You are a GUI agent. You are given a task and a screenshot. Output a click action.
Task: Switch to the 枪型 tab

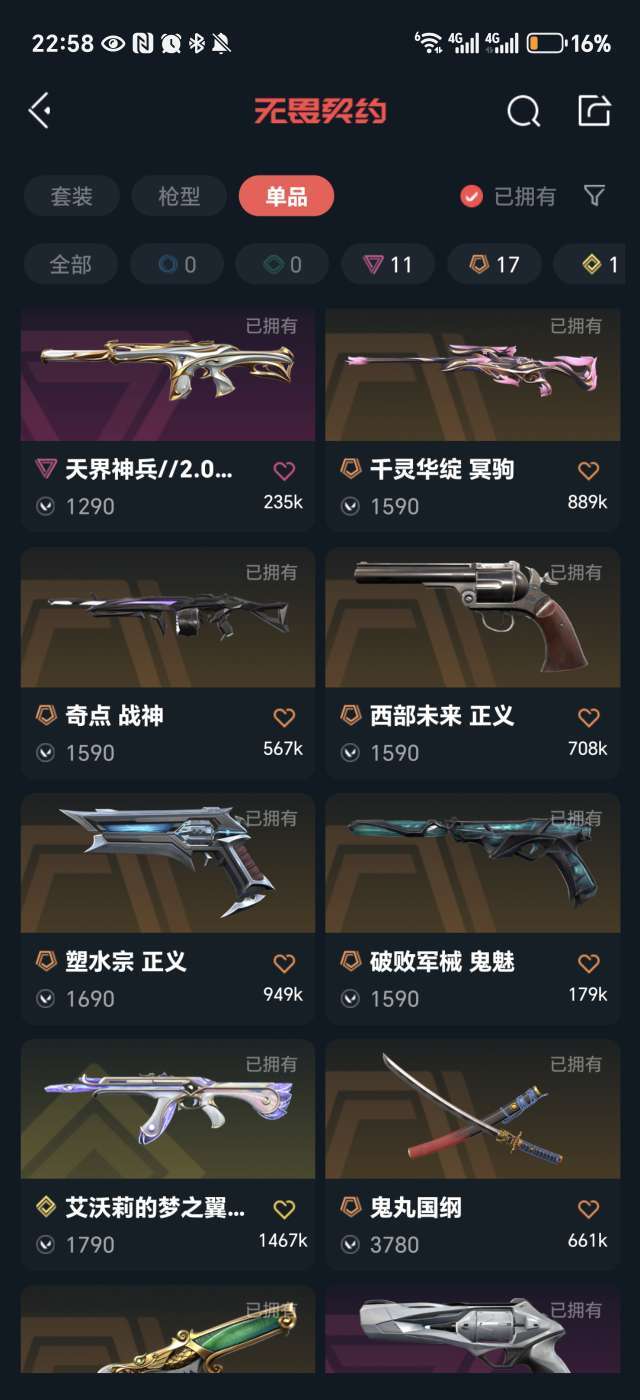[x=179, y=196]
